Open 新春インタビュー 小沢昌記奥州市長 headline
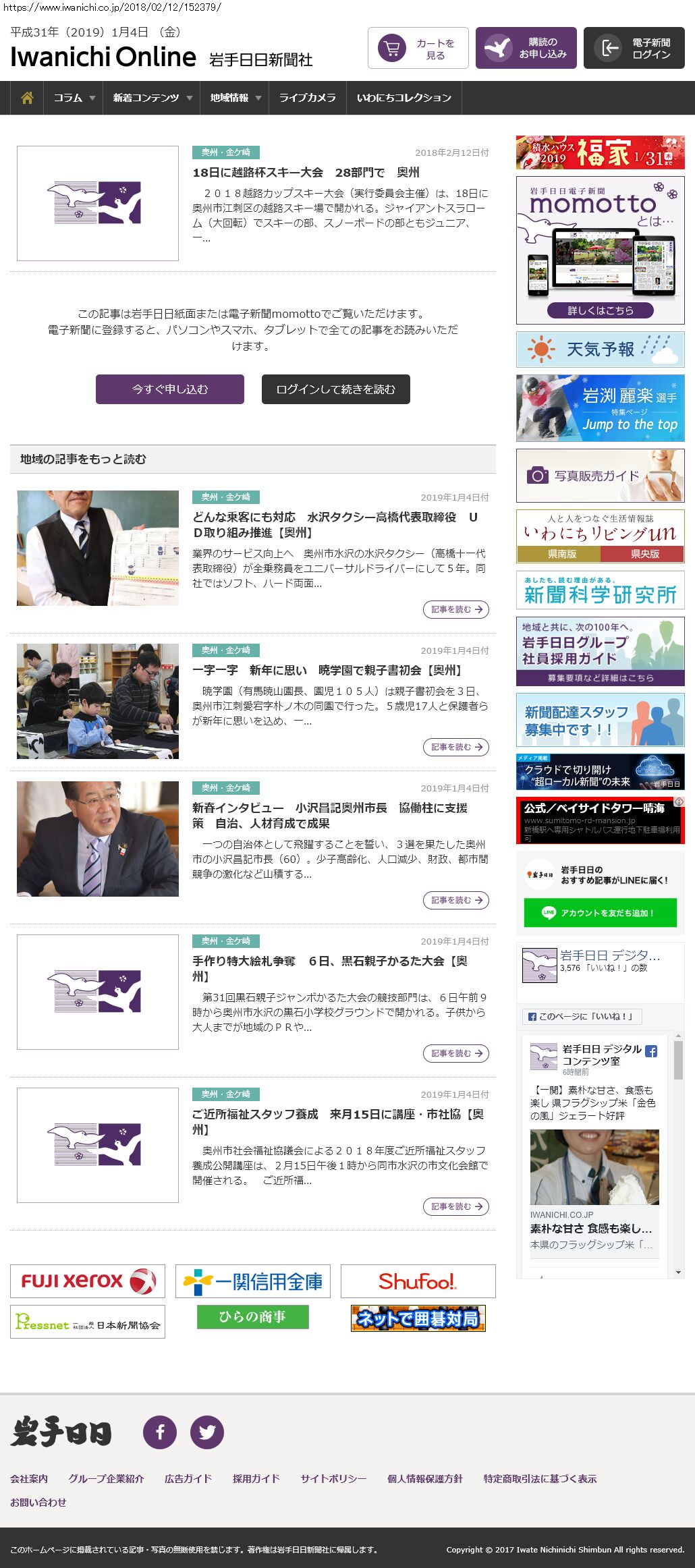The image size is (695, 1568). [329, 815]
